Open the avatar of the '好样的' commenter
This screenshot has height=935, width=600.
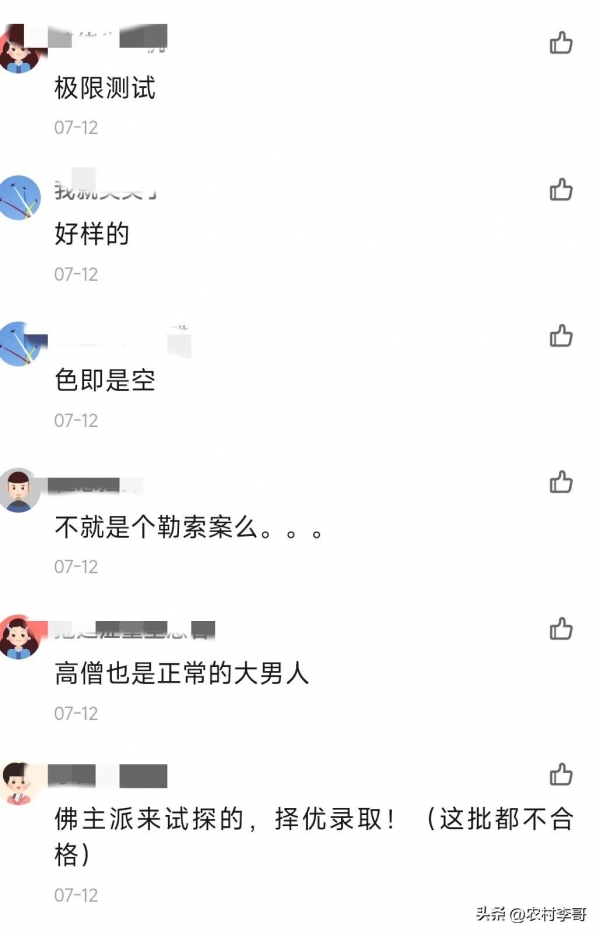(x=20, y=196)
